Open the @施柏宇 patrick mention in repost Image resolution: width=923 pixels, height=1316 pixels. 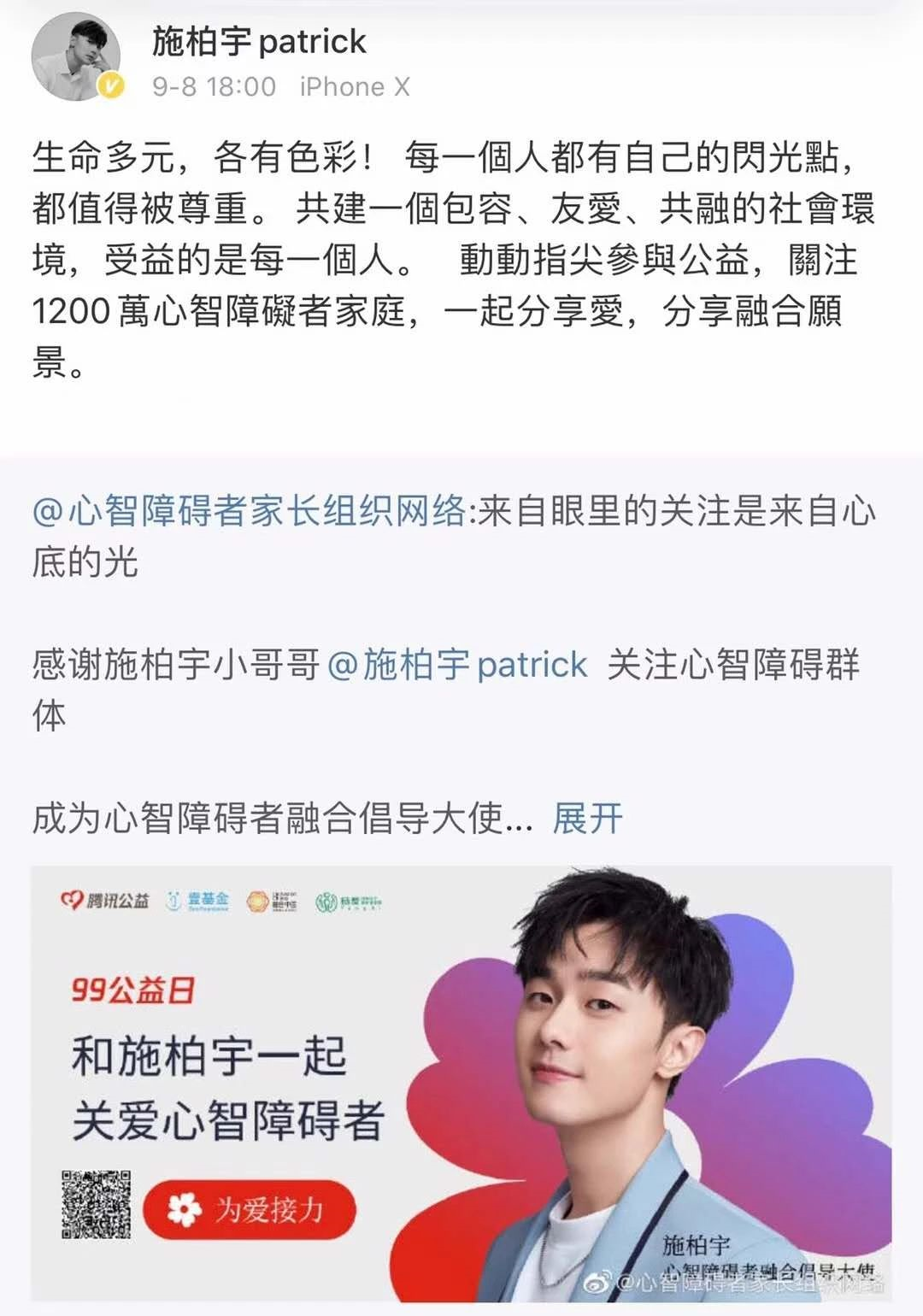(x=457, y=665)
